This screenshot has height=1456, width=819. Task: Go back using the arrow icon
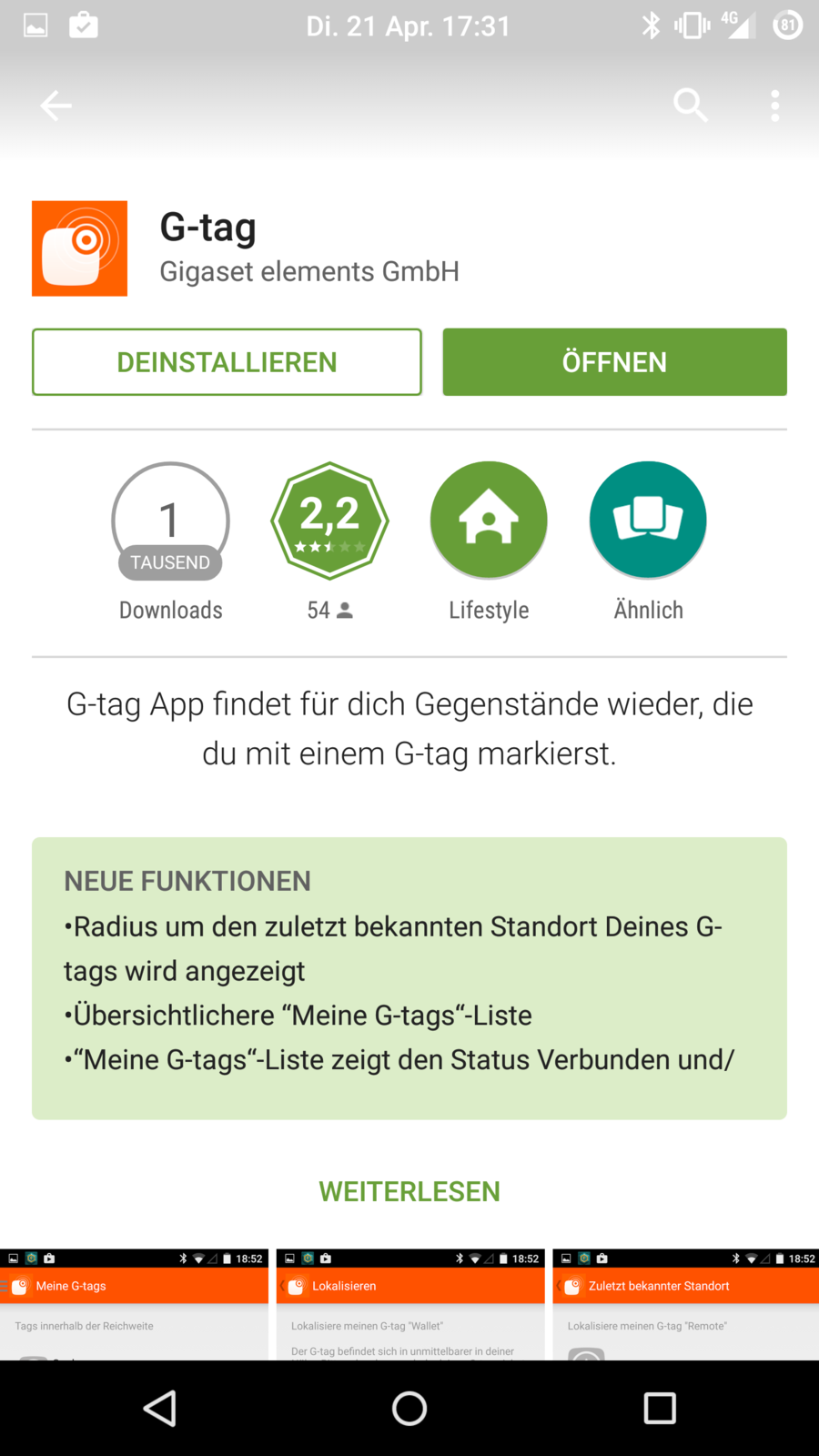(56, 106)
